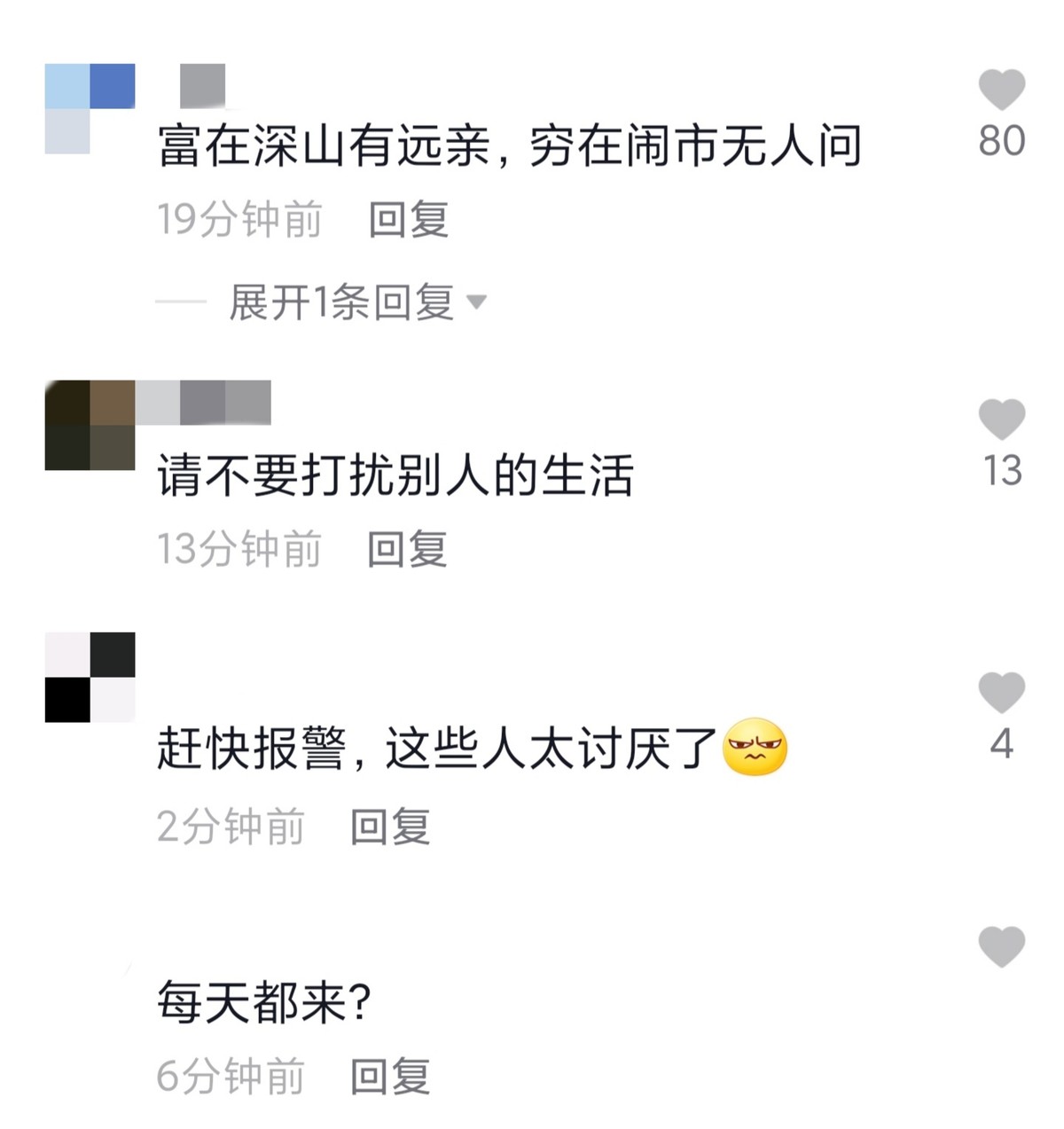Click the timestamp 2分钟前

[231, 825]
